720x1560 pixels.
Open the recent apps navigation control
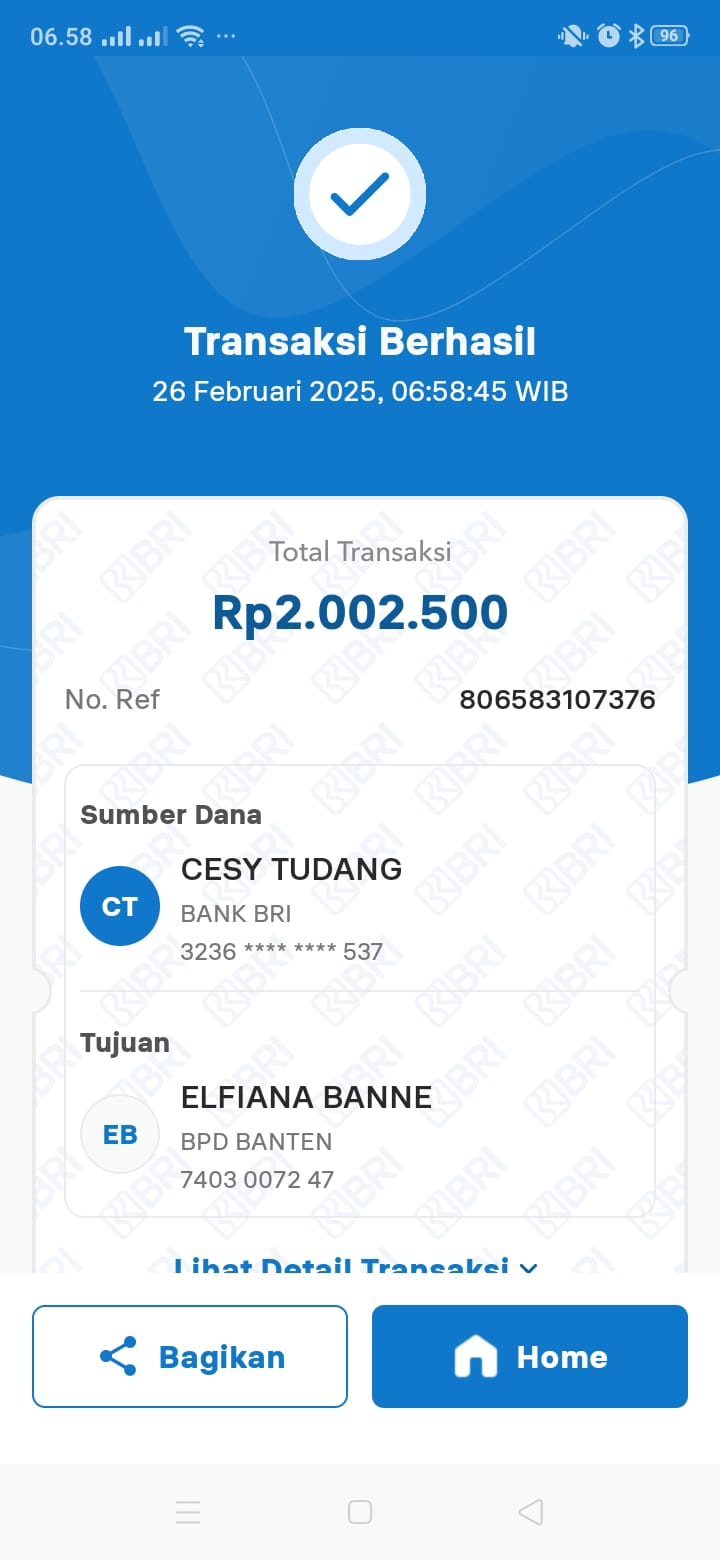point(189,1512)
